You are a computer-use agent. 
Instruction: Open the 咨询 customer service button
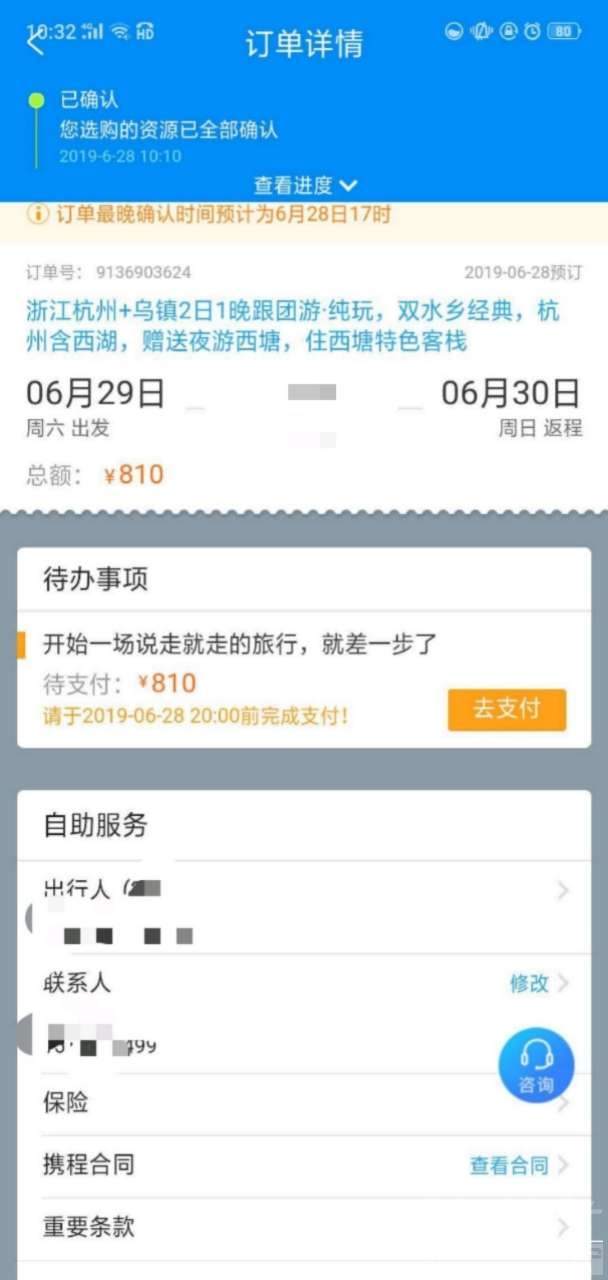point(536,1066)
